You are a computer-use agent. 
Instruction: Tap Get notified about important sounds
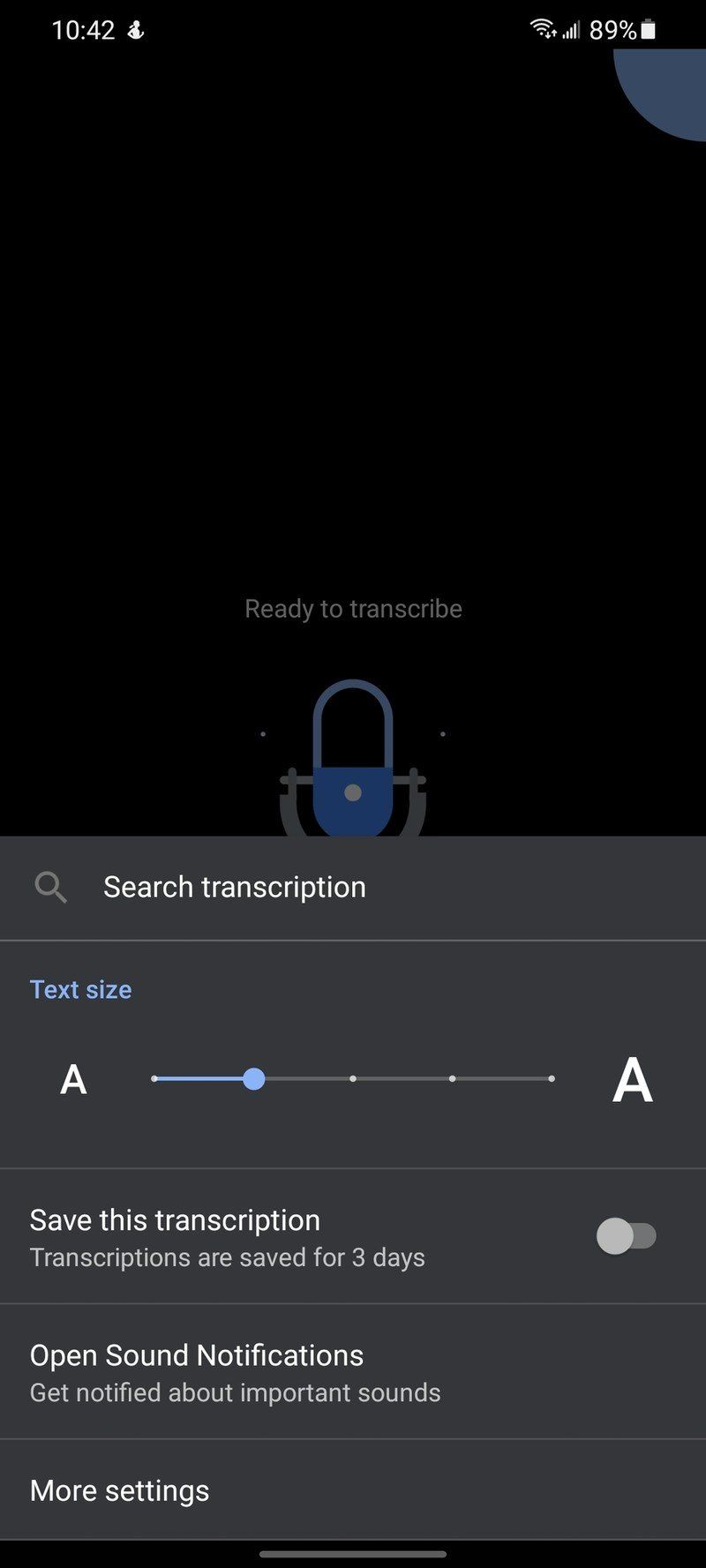click(235, 1392)
